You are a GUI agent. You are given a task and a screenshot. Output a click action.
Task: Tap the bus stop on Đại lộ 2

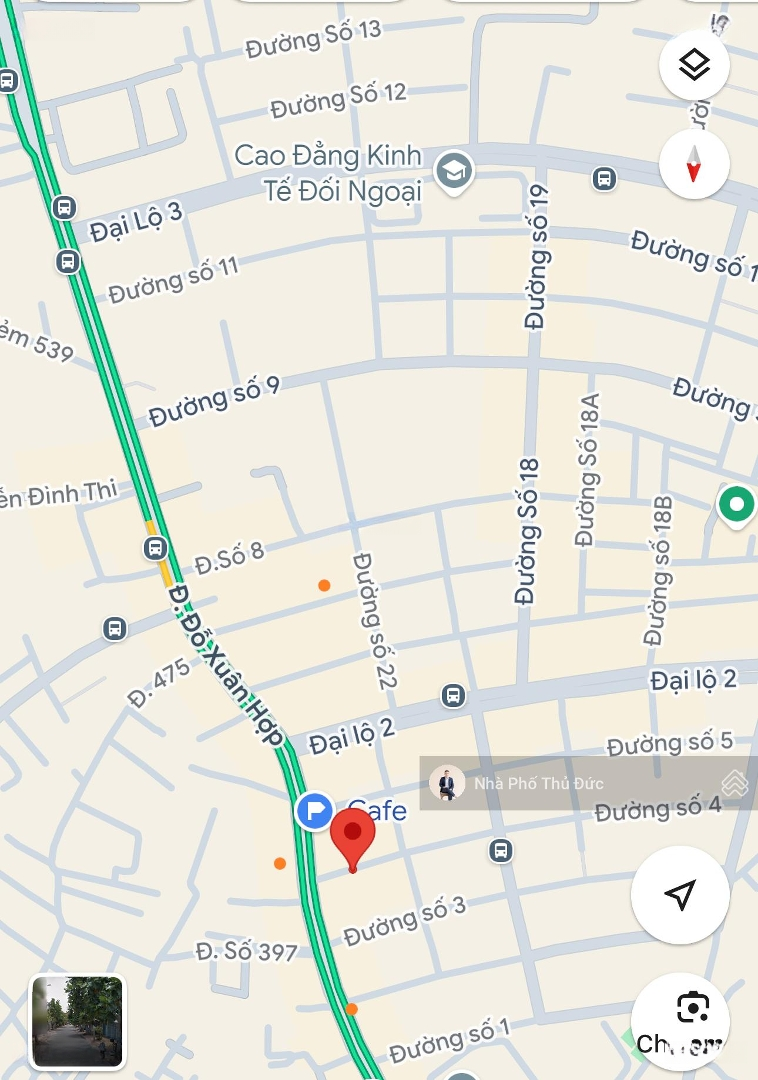pyautogui.click(x=453, y=696)
